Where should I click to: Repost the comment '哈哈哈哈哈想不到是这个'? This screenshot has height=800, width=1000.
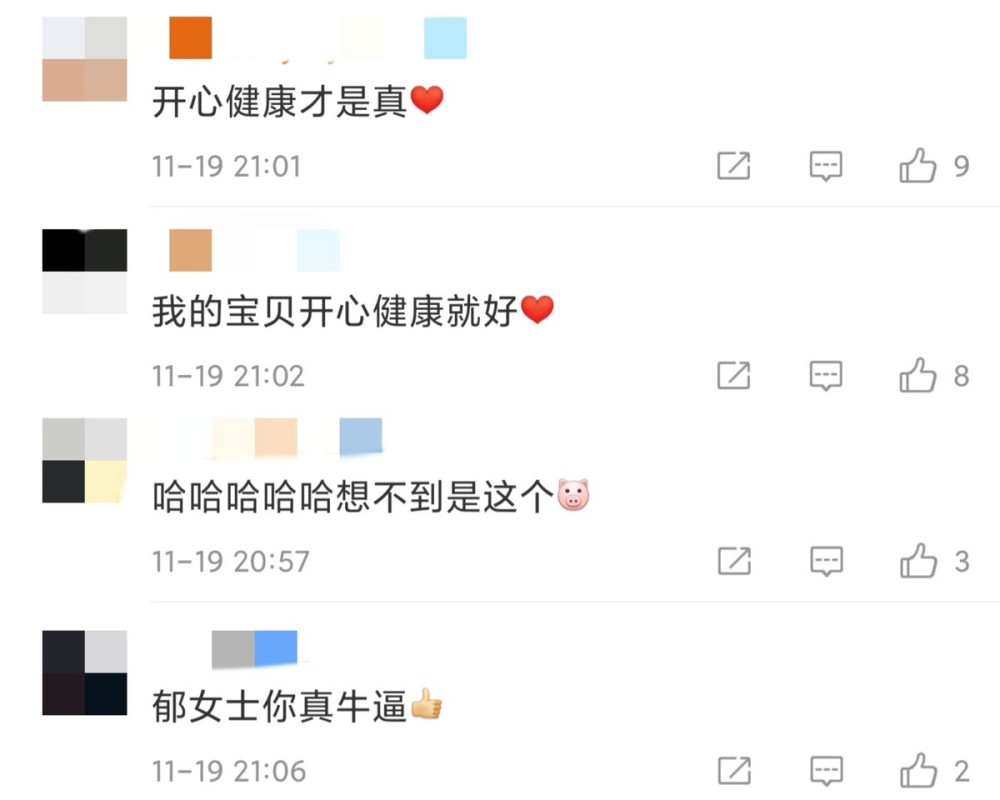pyautogui.click(x=734, y=562)
